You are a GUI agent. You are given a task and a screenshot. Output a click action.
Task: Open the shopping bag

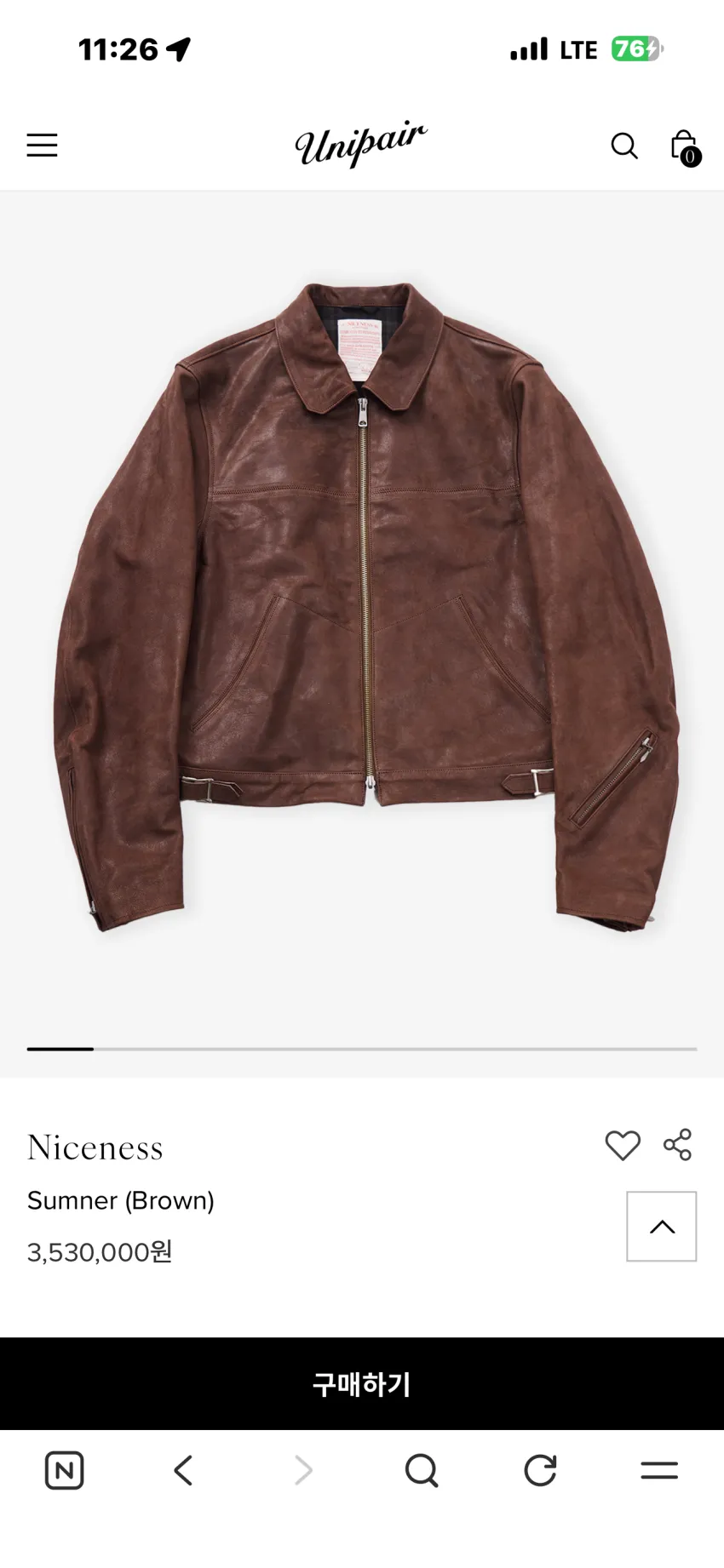click(x=685, y=147)
